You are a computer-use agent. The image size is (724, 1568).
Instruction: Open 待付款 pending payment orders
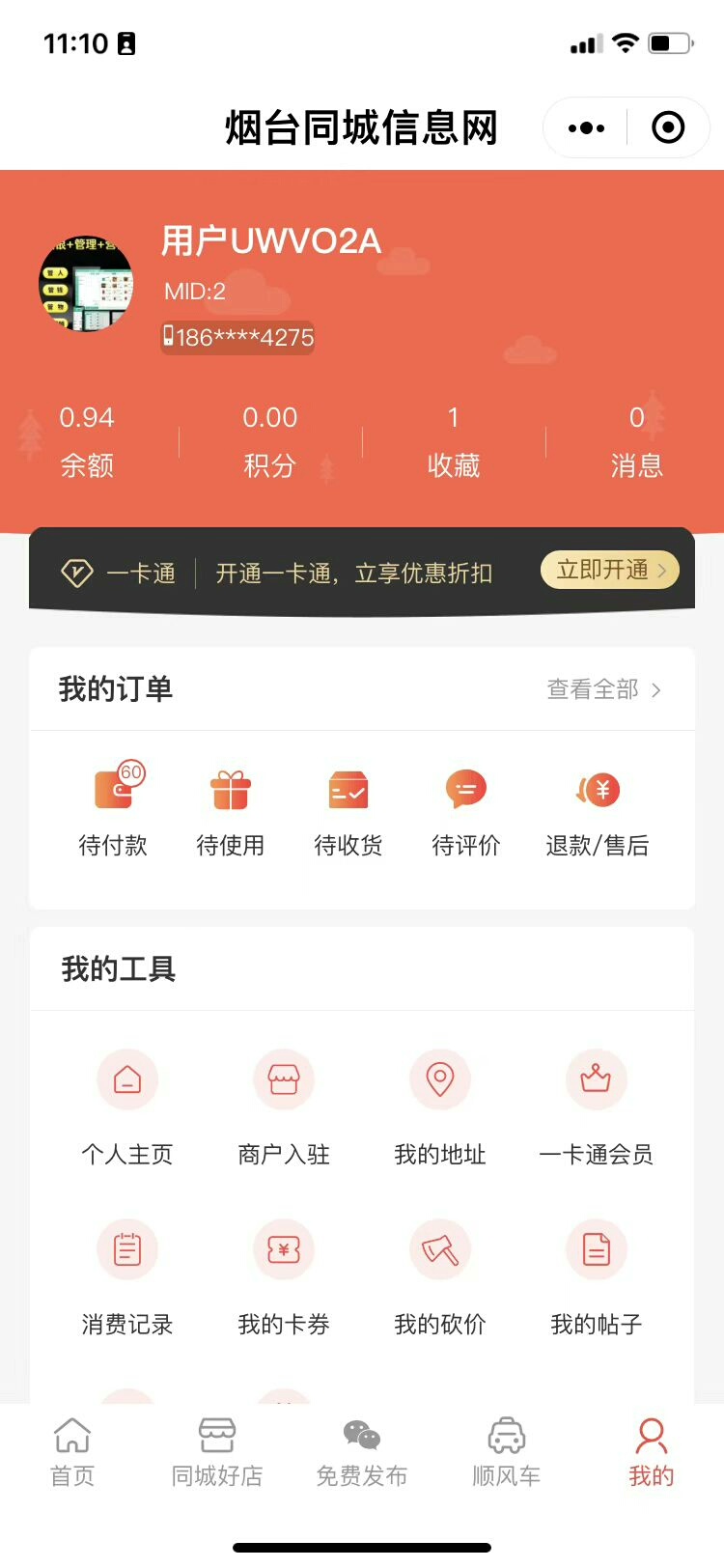pos(114,809)
